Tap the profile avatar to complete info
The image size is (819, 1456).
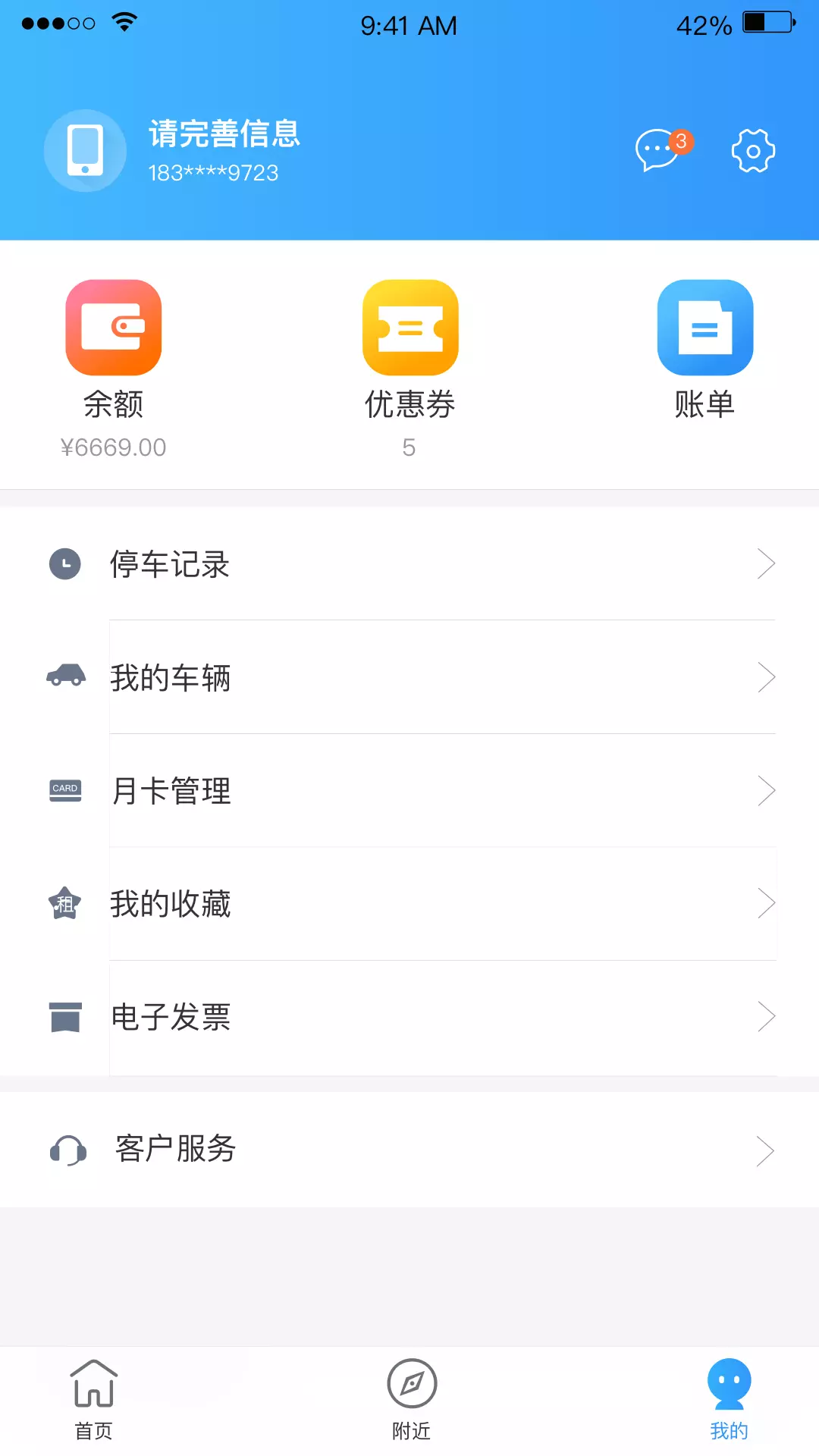(x=85, y=151)
